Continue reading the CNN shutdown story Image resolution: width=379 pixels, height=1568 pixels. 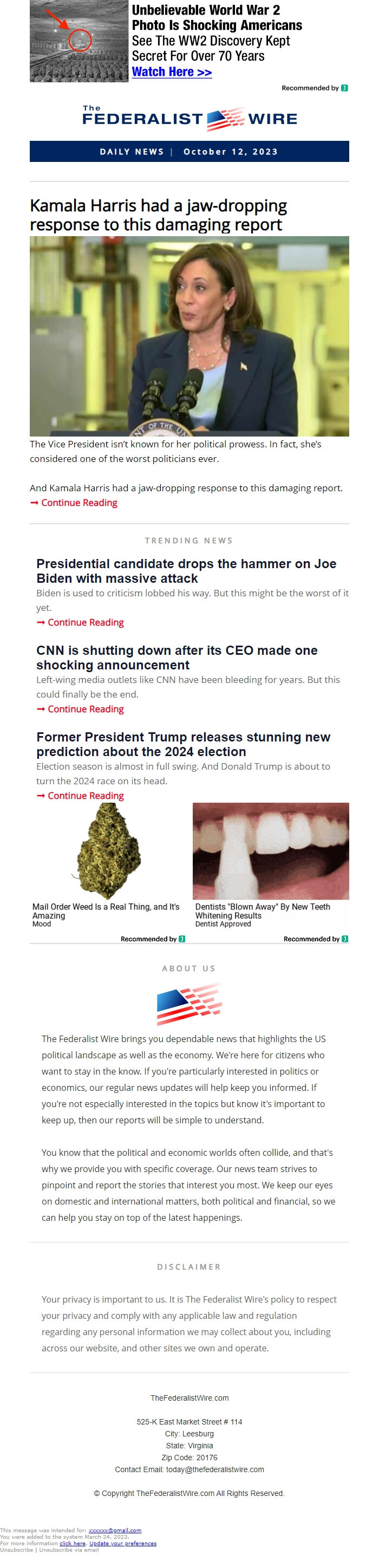pyautogui.click(x=84, y=709)
